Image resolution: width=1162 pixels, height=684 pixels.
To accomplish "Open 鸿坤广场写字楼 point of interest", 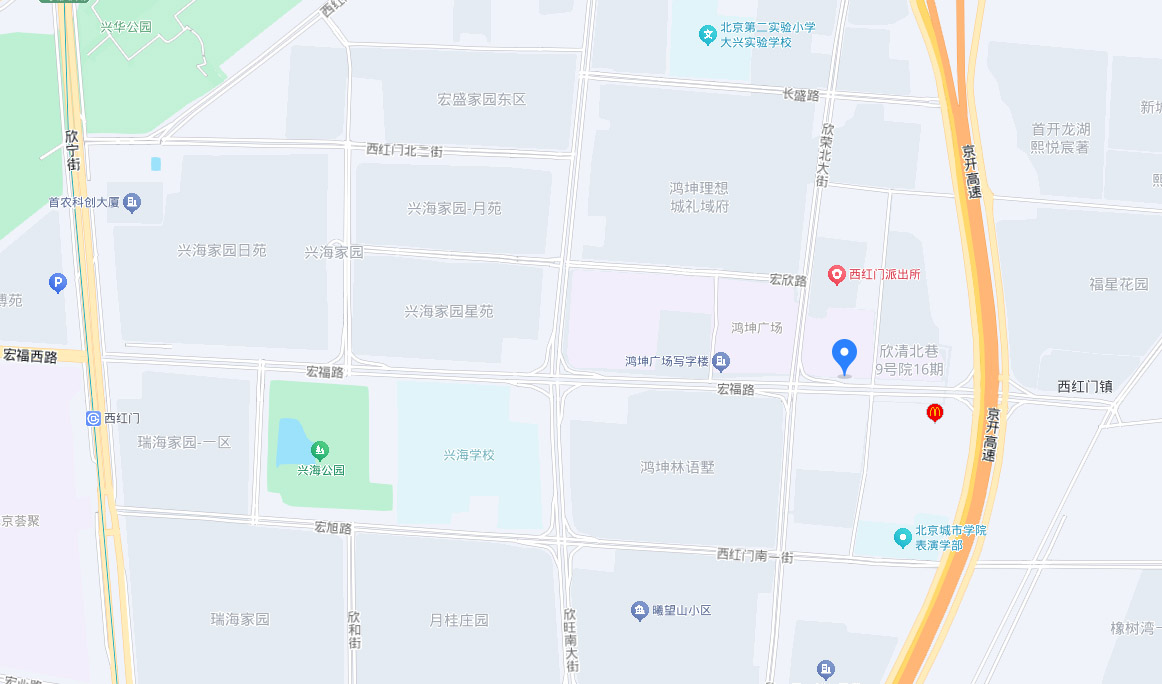I will pyautogui.click(x=722, y=361).
